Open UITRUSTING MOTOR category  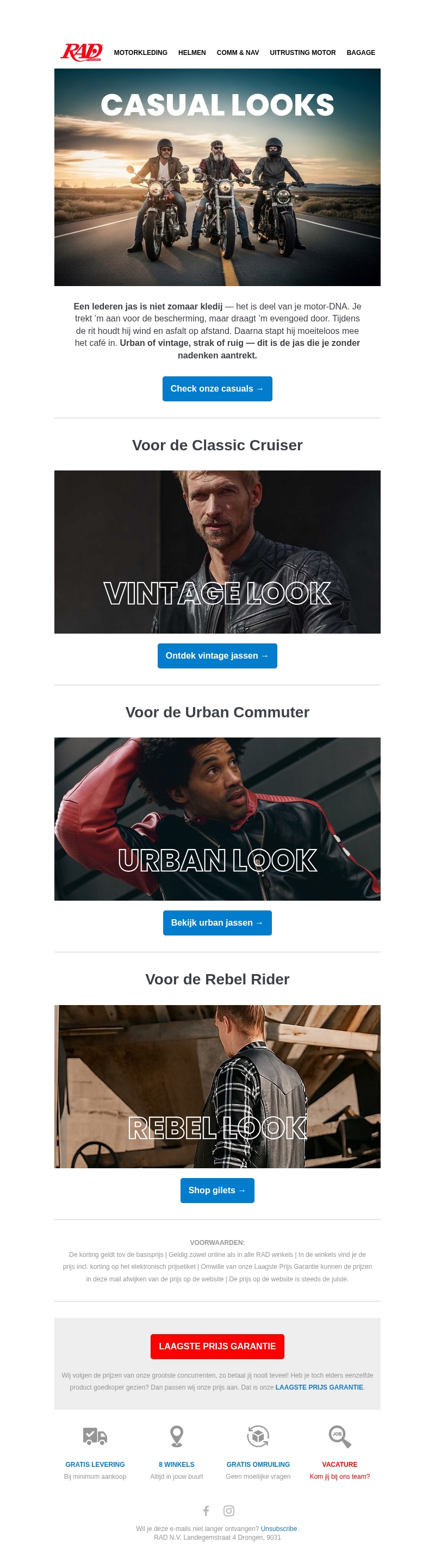[x=302, y=53]
